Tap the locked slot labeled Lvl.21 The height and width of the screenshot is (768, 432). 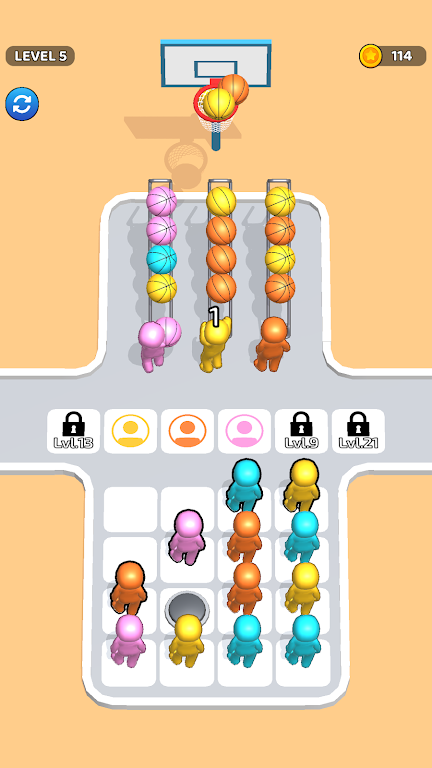tap(358, 431)
